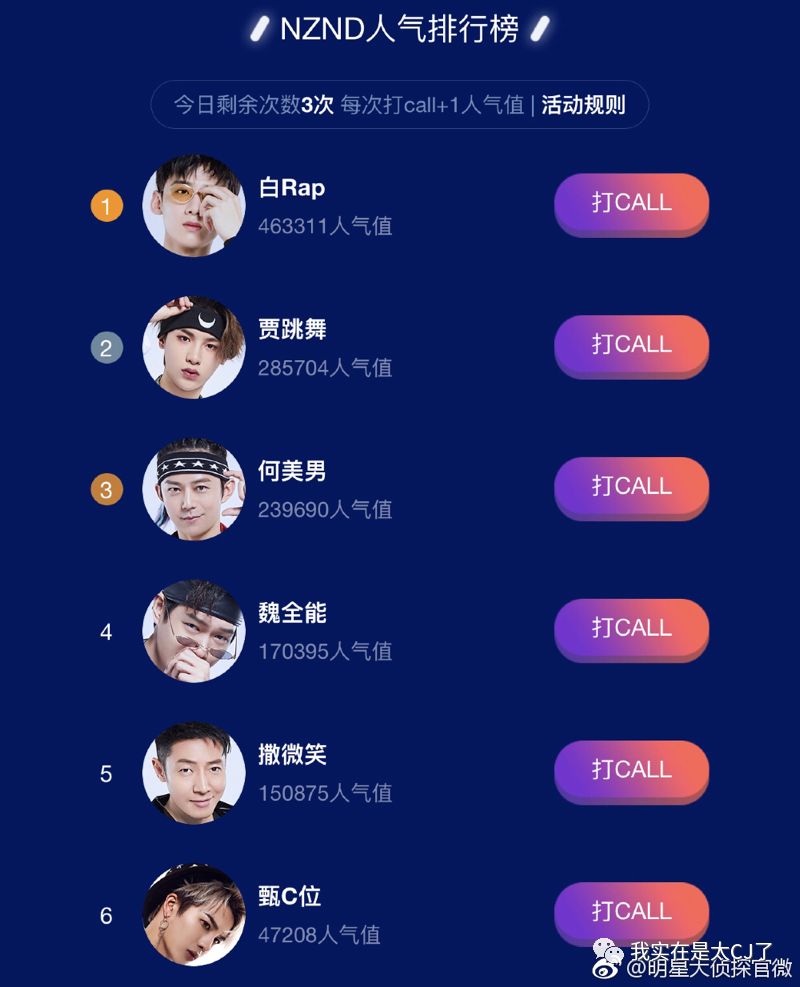Click 打CALL for 魏全能
Screen dimensions: 800x987
pyautogui.click(x=631, y=629)
